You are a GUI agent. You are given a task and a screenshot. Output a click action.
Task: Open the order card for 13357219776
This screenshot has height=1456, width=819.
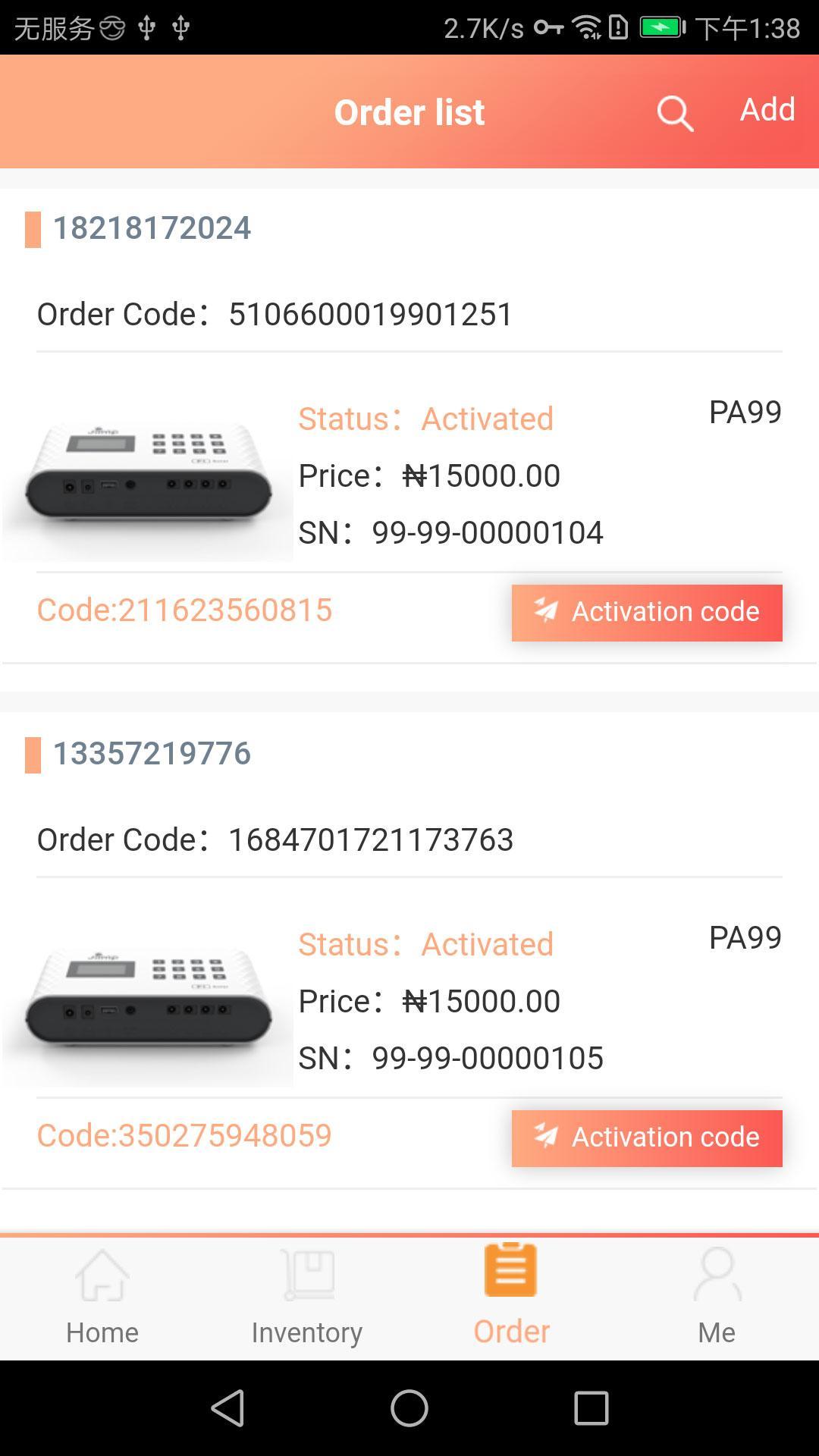(409, 952)
